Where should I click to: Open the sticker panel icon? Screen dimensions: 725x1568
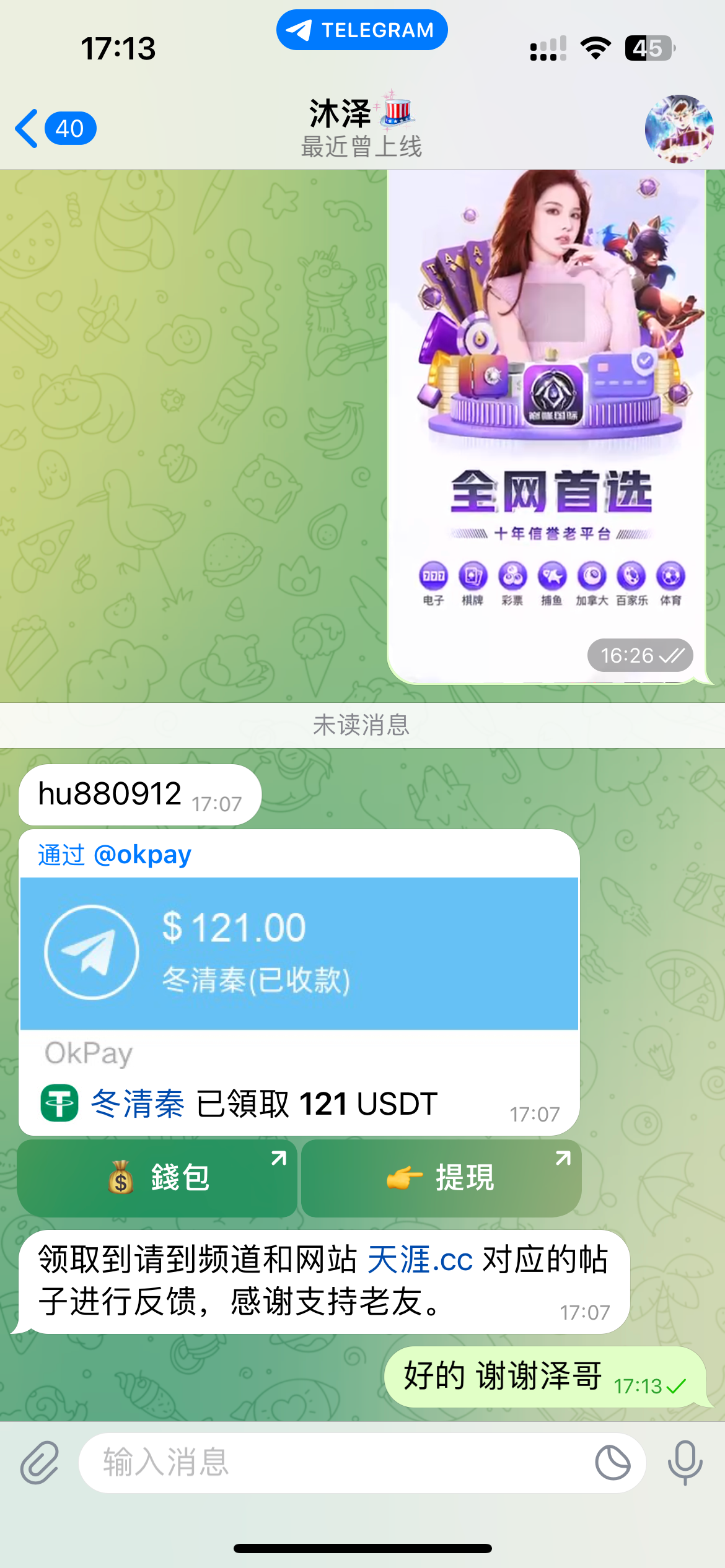tap(612, 1463)
